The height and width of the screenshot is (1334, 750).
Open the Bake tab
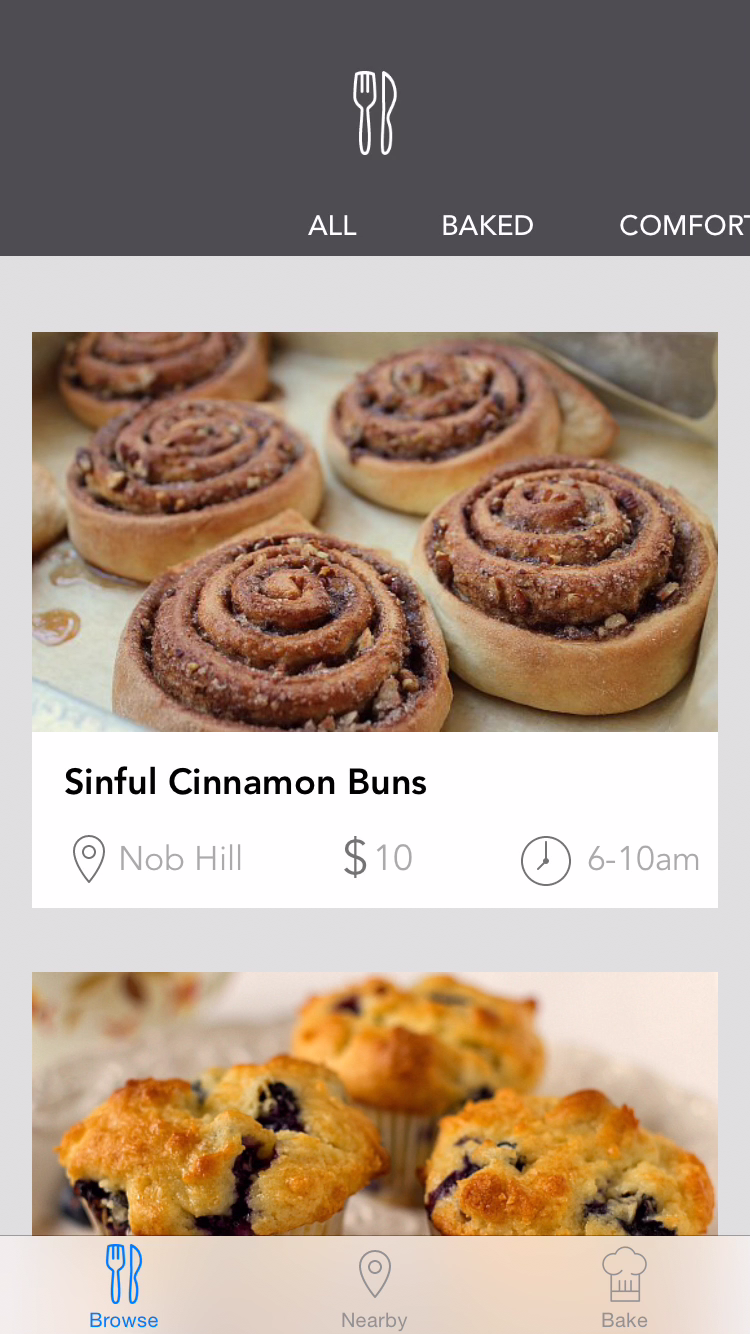tap(624, 1286)
